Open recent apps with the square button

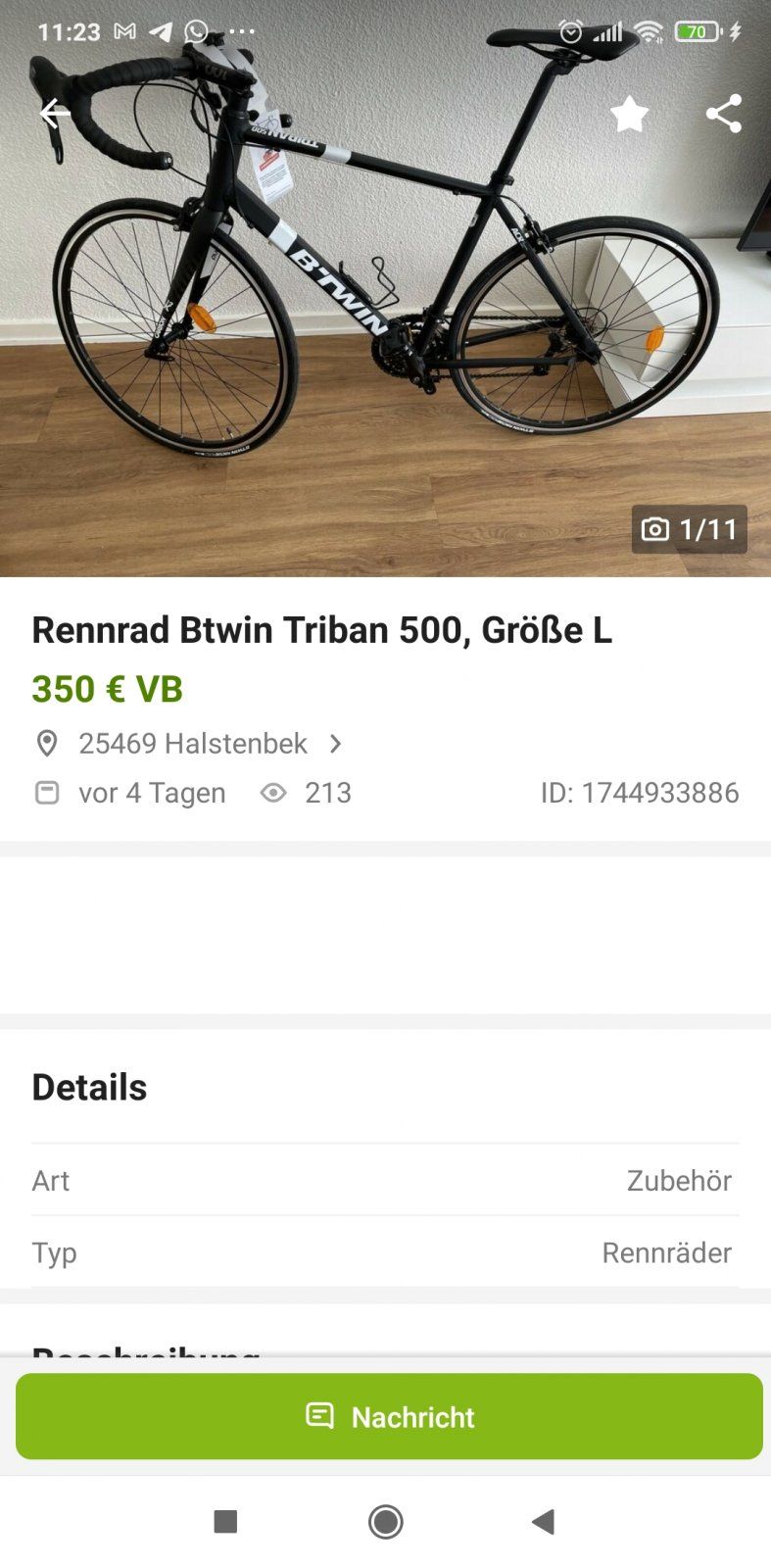[225, 1522]
